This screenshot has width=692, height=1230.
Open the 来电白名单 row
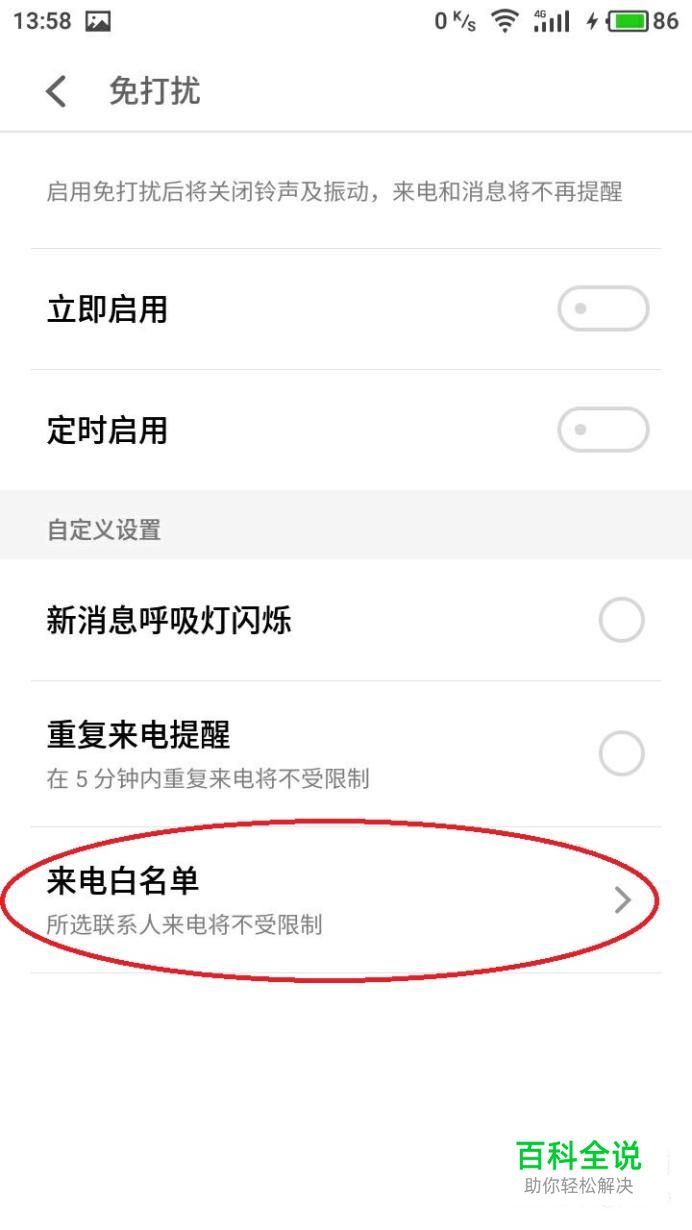(345, 900)
